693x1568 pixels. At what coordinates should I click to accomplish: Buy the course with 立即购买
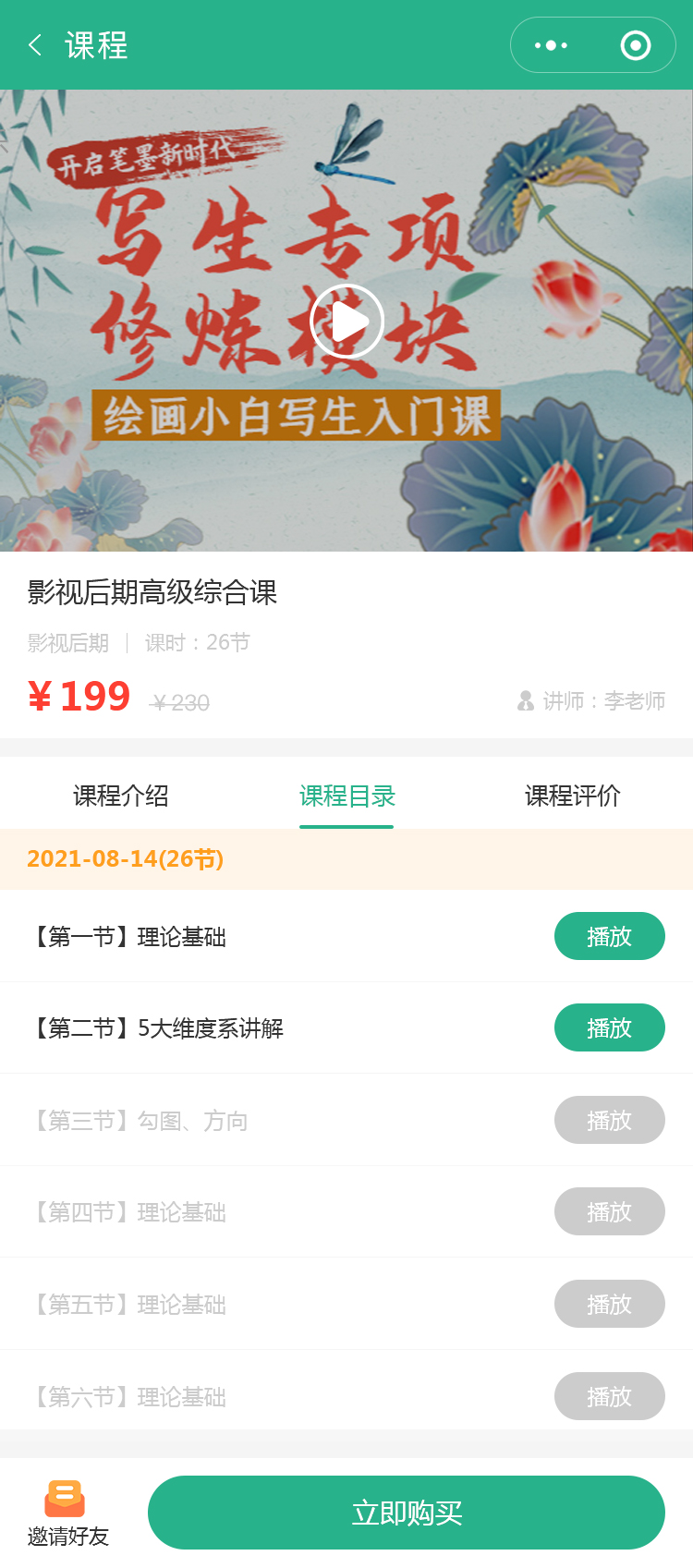coord(407,1513)
